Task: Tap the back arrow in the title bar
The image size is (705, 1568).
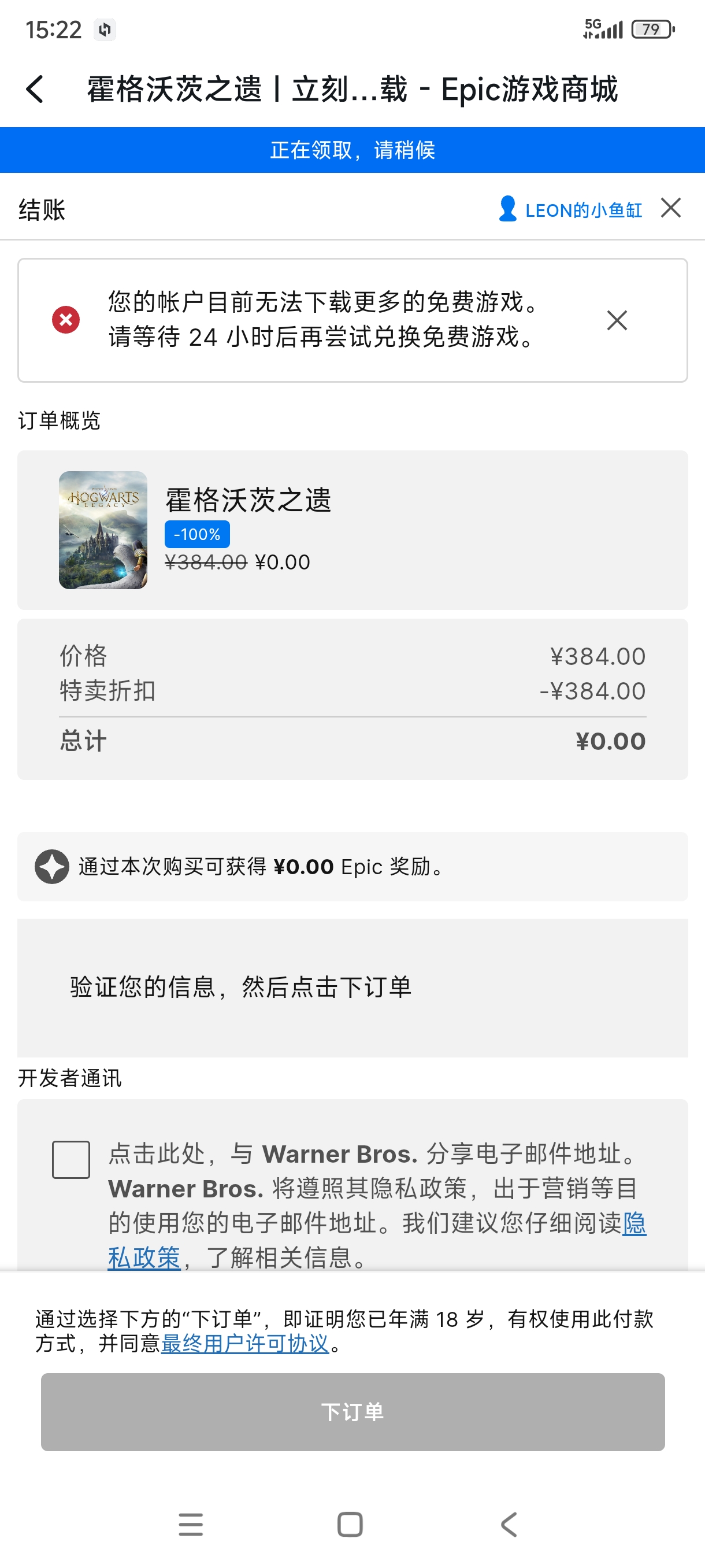Action: pyautogui.click(x=35, y=88)
